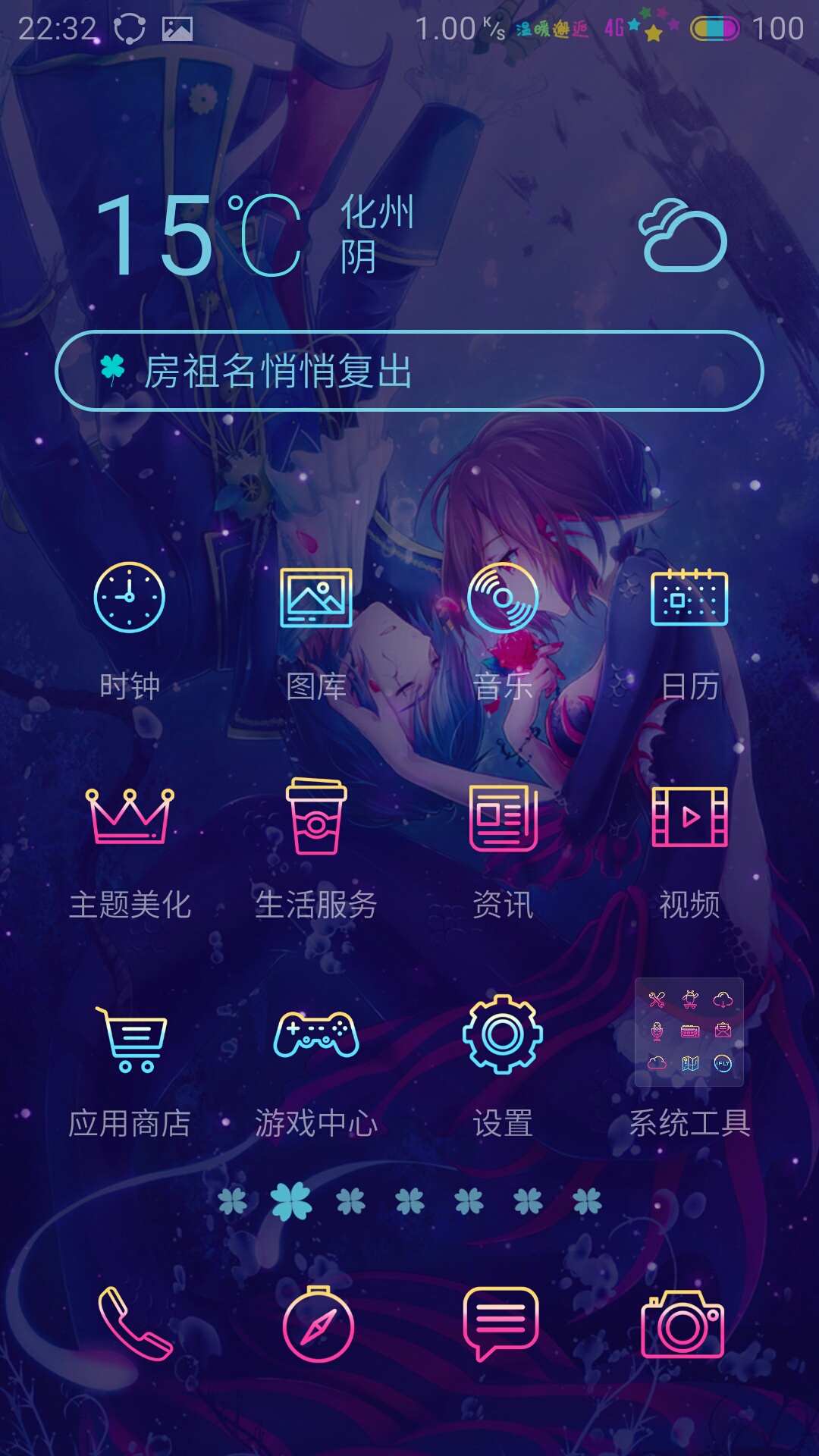Open the phone dialer in dock
Screen dimensions: 819x1456
(135, 1324)
